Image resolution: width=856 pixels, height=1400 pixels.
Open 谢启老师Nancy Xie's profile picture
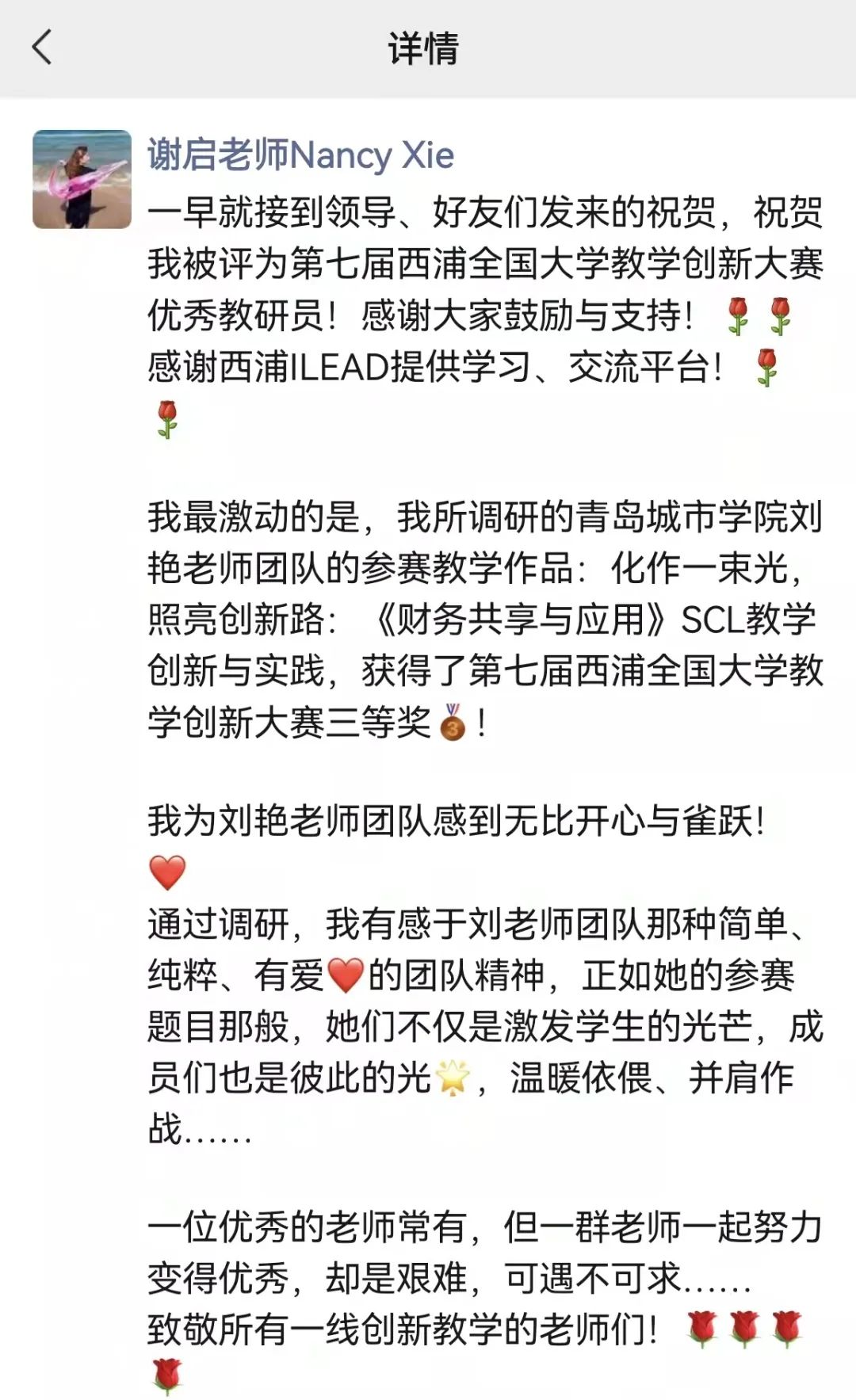pyautogui.click(x=82, y=179)
